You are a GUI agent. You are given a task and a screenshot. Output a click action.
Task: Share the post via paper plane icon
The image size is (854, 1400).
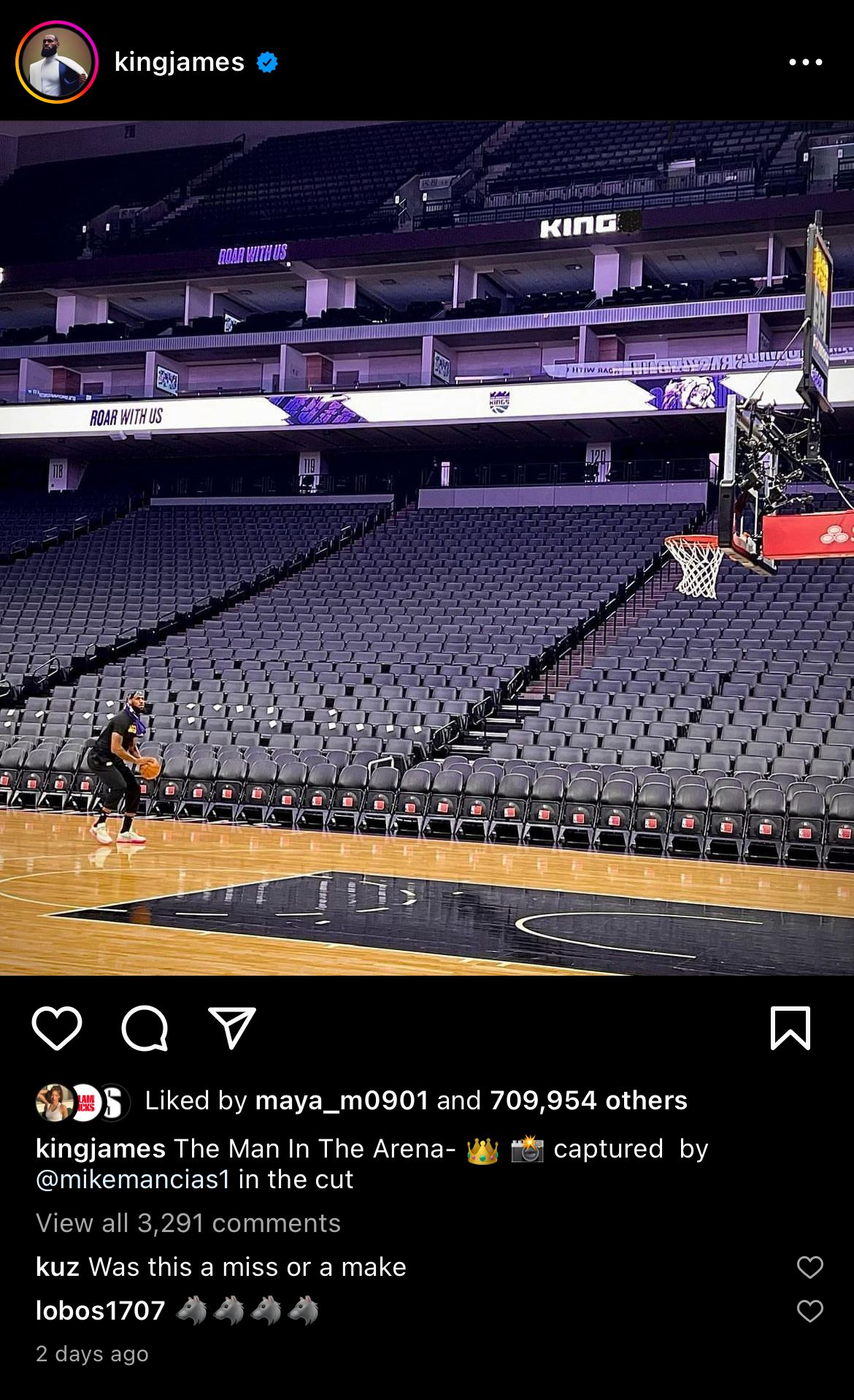[232, 1028]
